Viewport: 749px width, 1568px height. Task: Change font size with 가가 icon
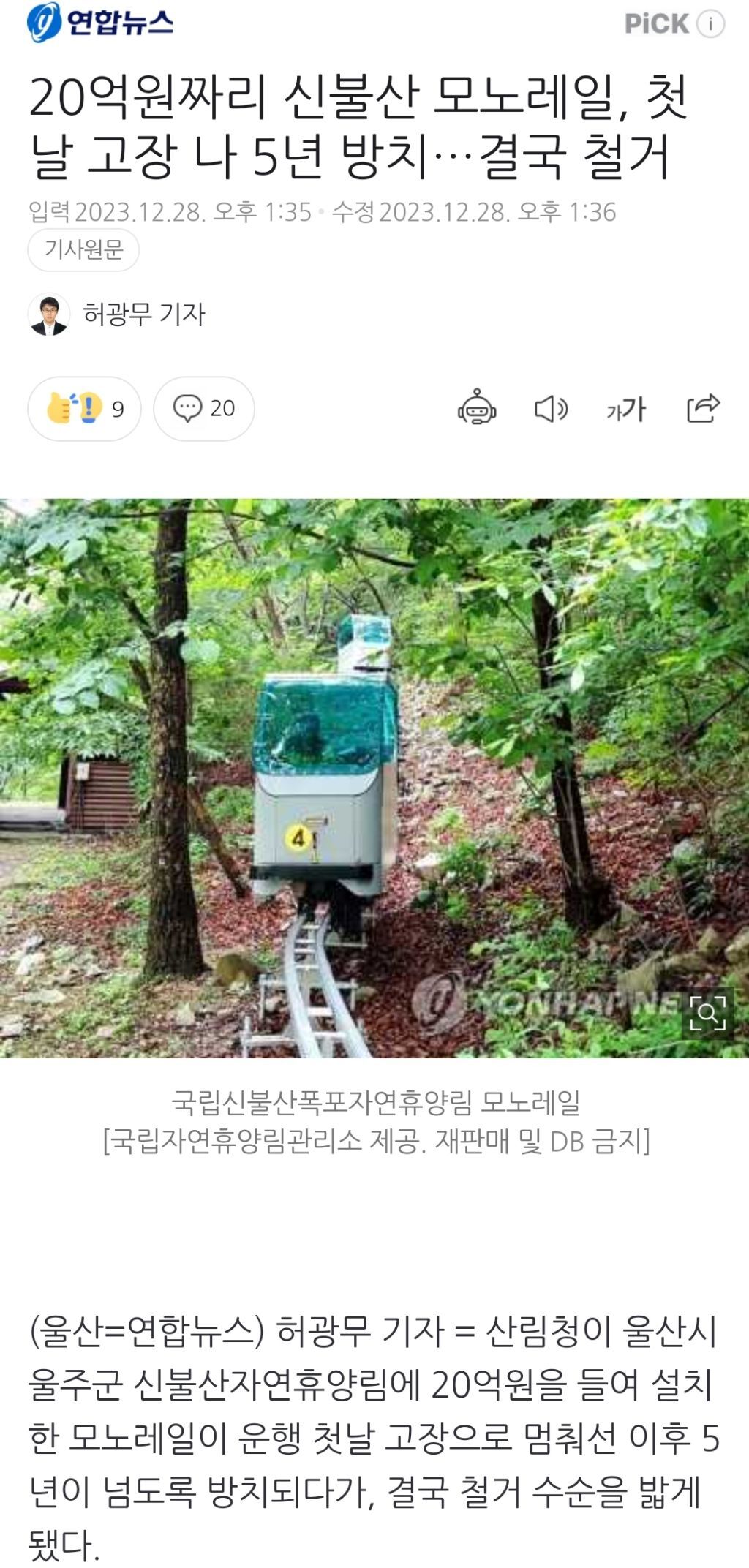pyautogui.click(x=626, y=409)
